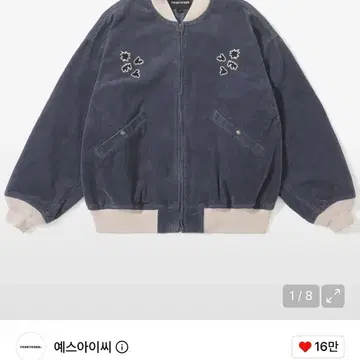The width and height of the screenshot is (360, 360).
Task: Open the info icon next to 예스아이씨
Action: [x=122, y=347]
